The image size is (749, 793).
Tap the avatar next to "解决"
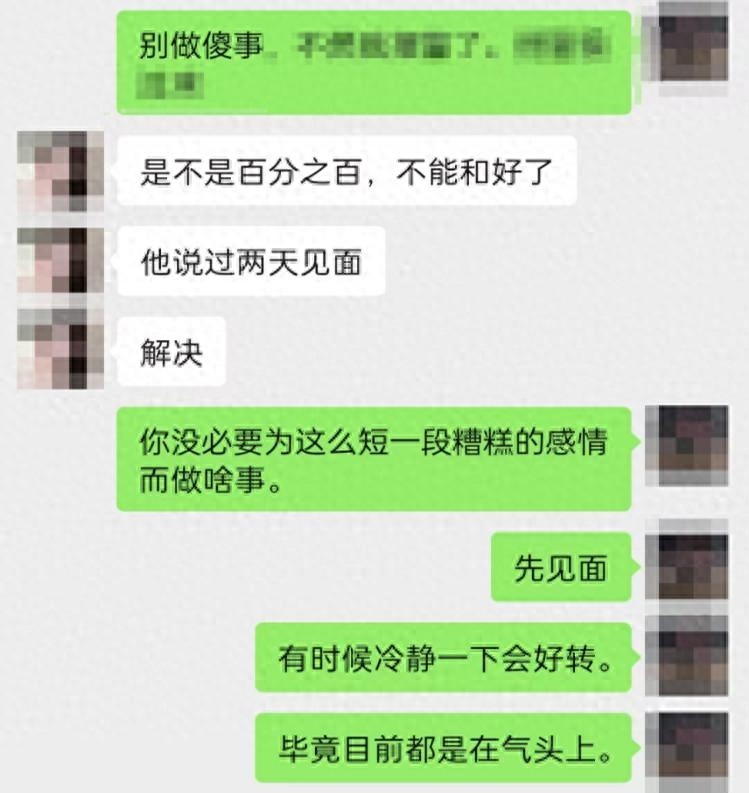[61, 348]
